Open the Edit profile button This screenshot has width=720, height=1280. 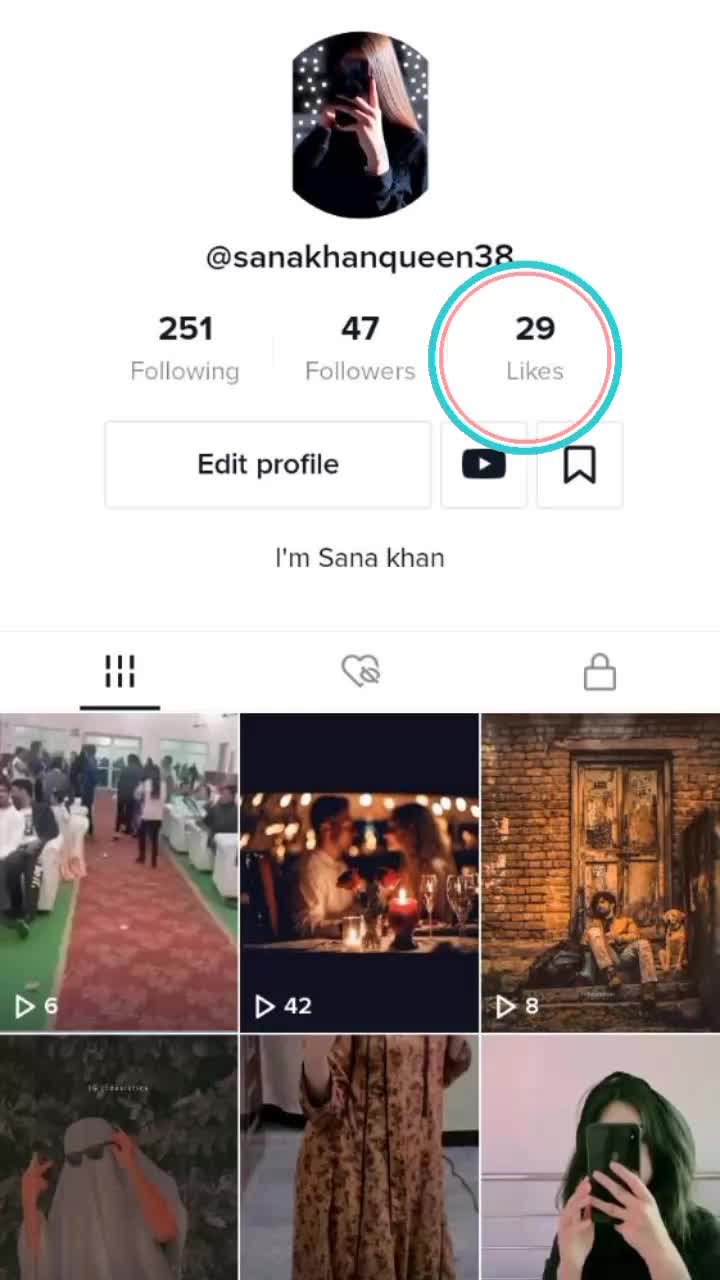pyautogui.click(x=268, y=464)
